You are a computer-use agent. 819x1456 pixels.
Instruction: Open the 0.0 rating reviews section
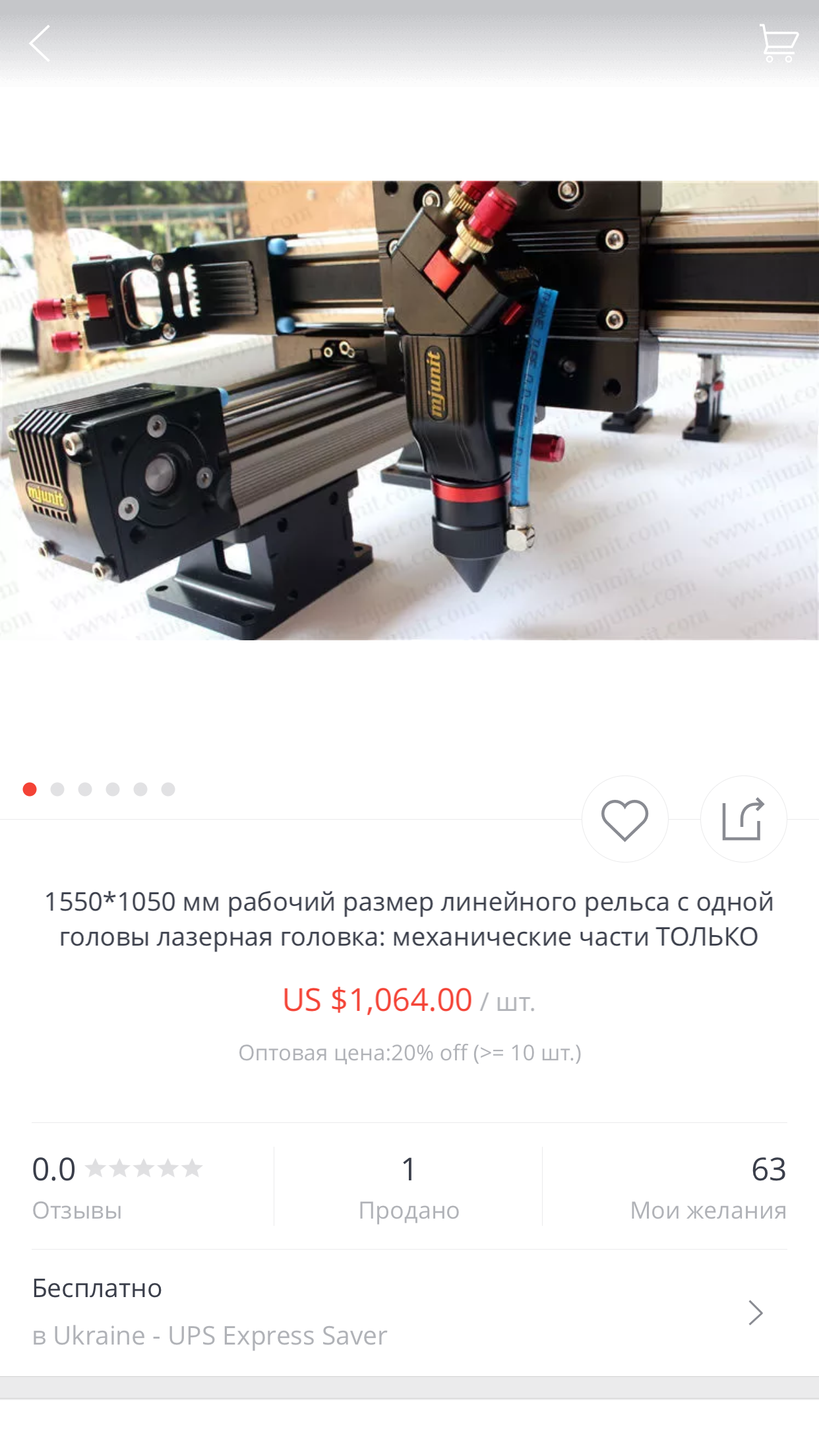[117, 1187]
